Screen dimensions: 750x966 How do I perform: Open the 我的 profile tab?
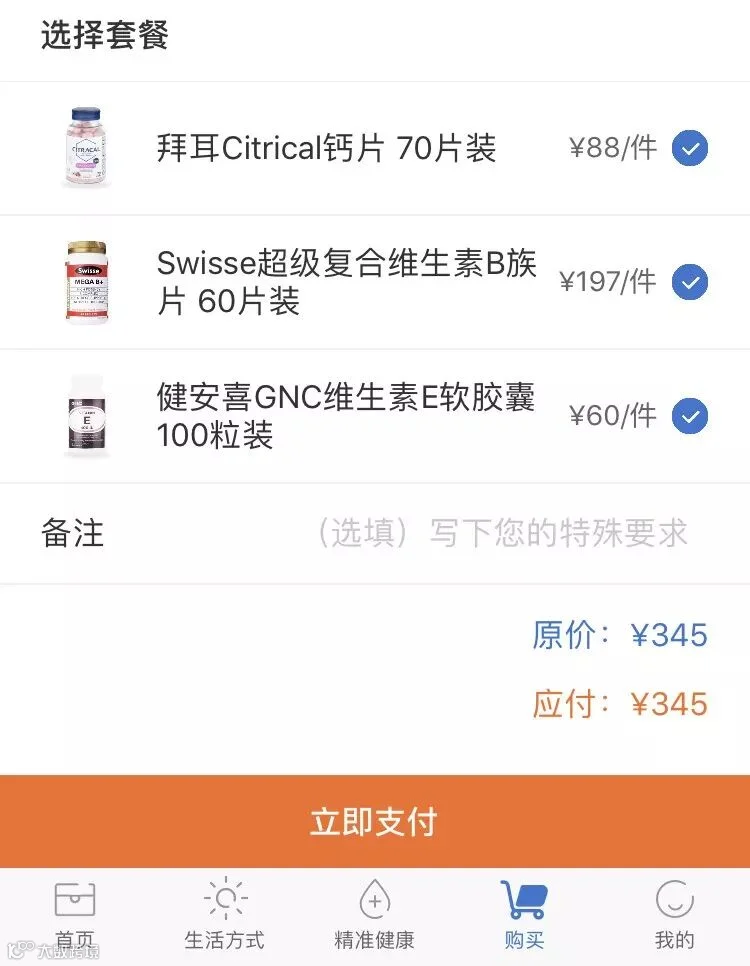click(674, 915)
